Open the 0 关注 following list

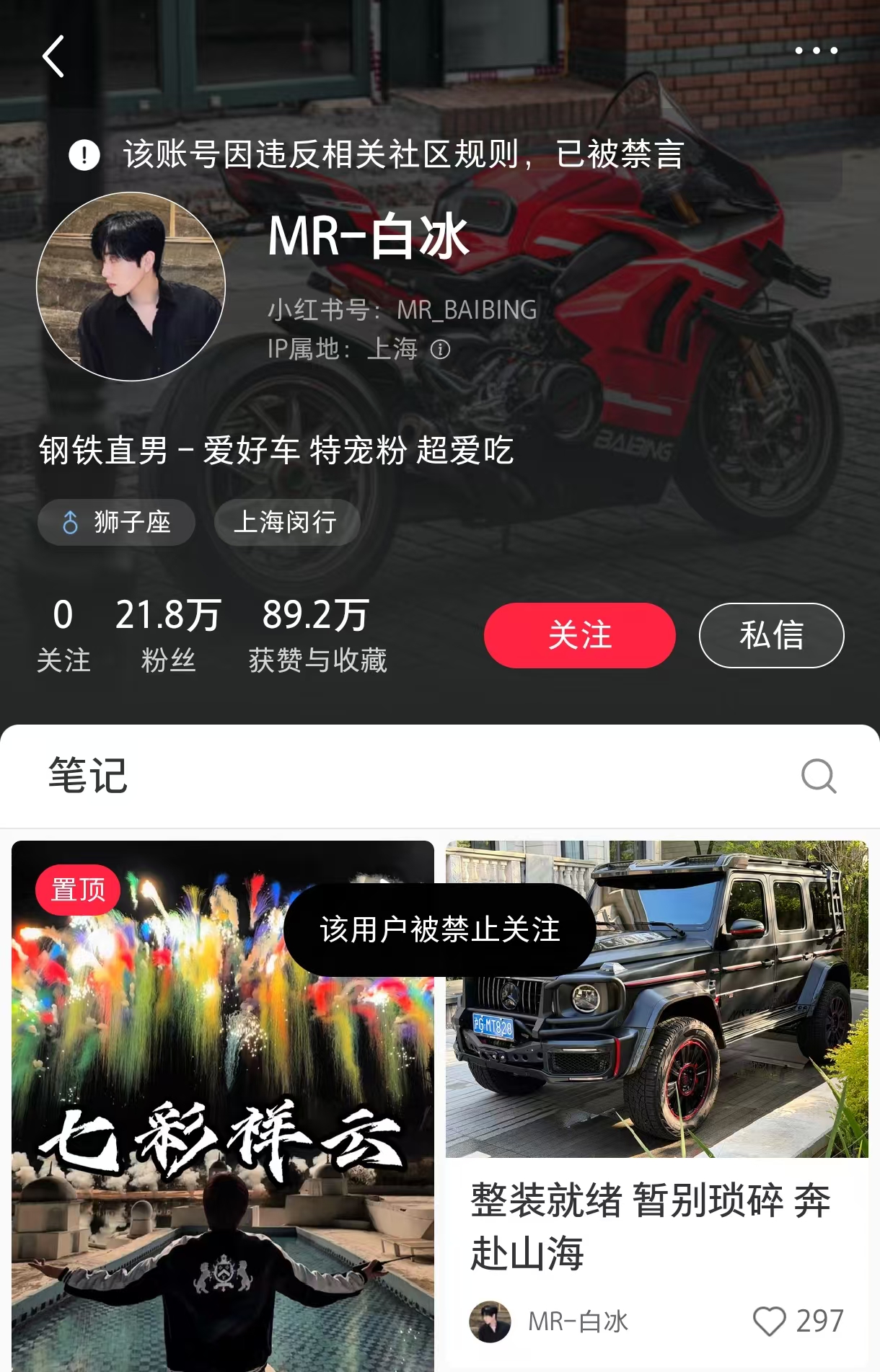(x=63, y=635)
